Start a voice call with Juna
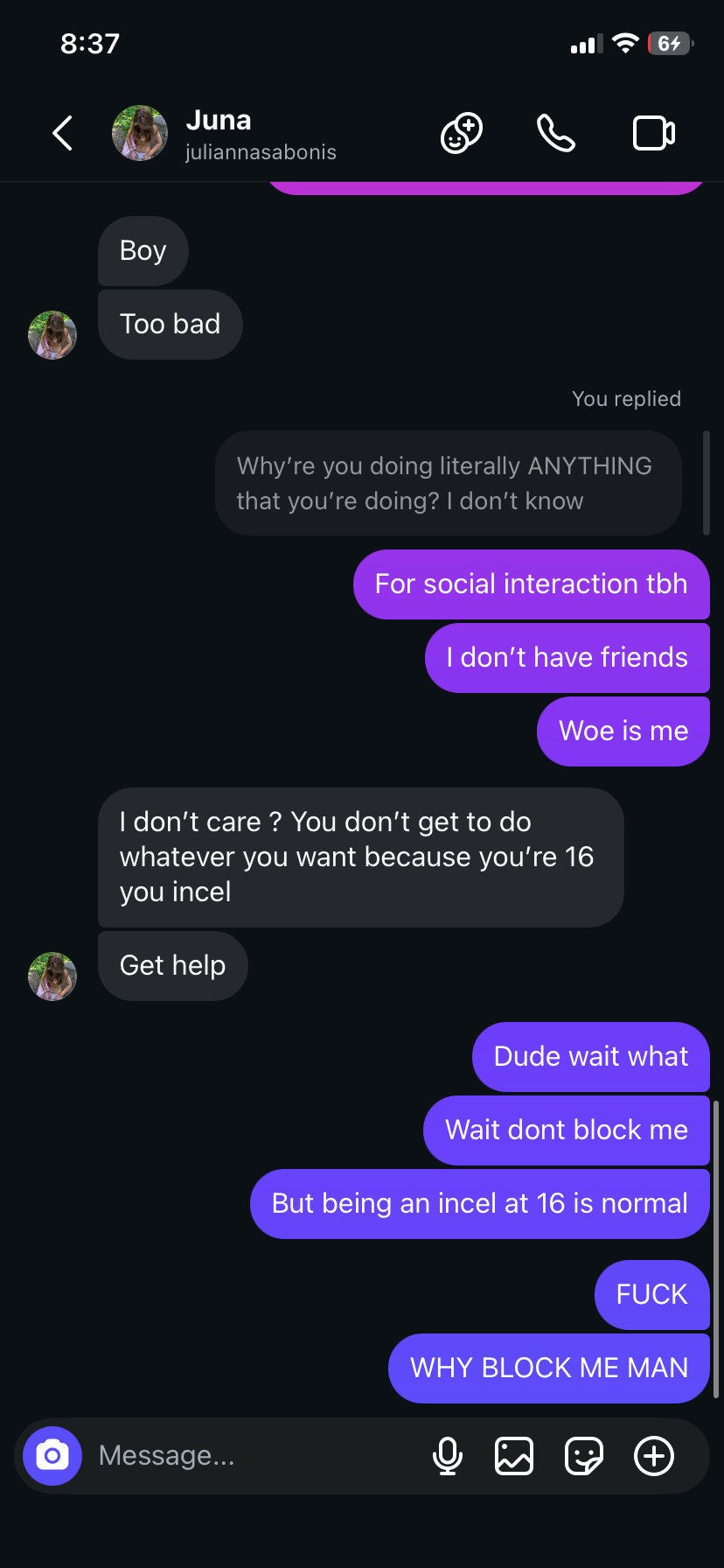This screenshot has width=724, height=1568. (555, 134)
